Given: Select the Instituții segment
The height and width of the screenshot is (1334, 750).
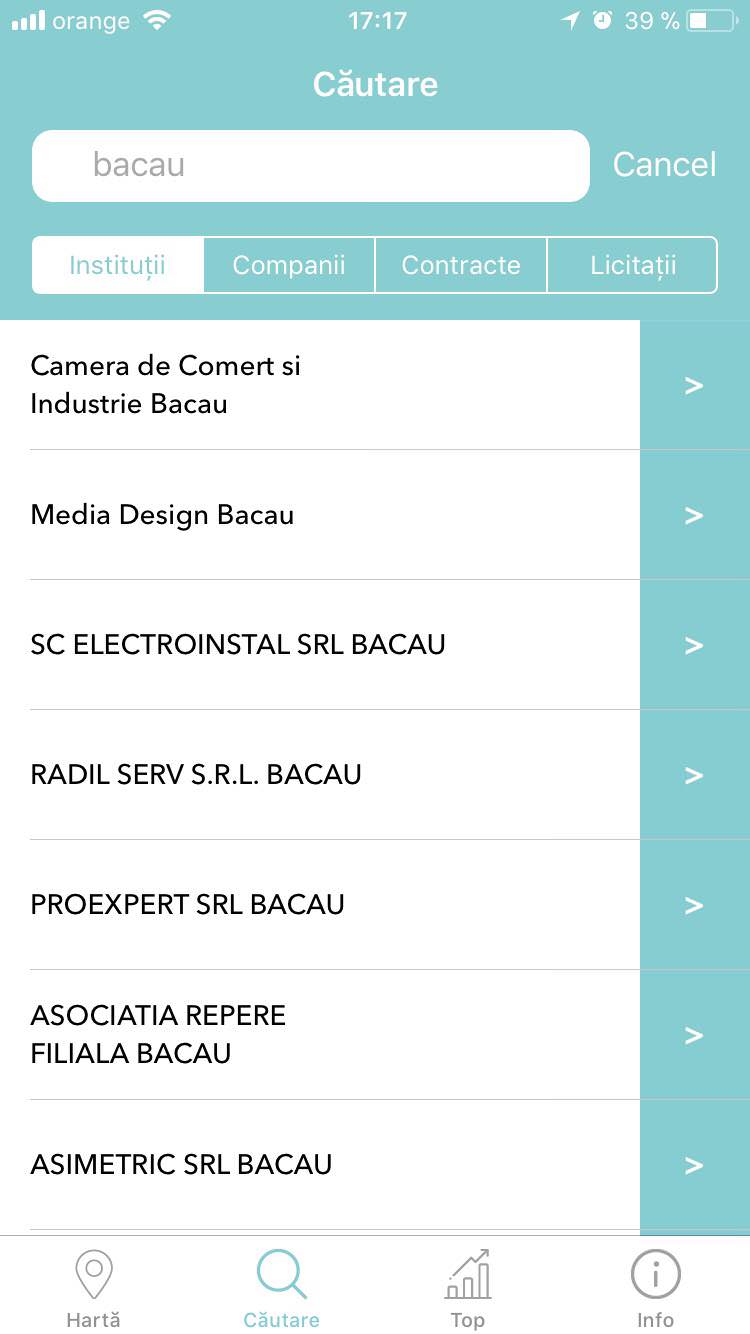Looking at the screenshot, I should point(118,265).
